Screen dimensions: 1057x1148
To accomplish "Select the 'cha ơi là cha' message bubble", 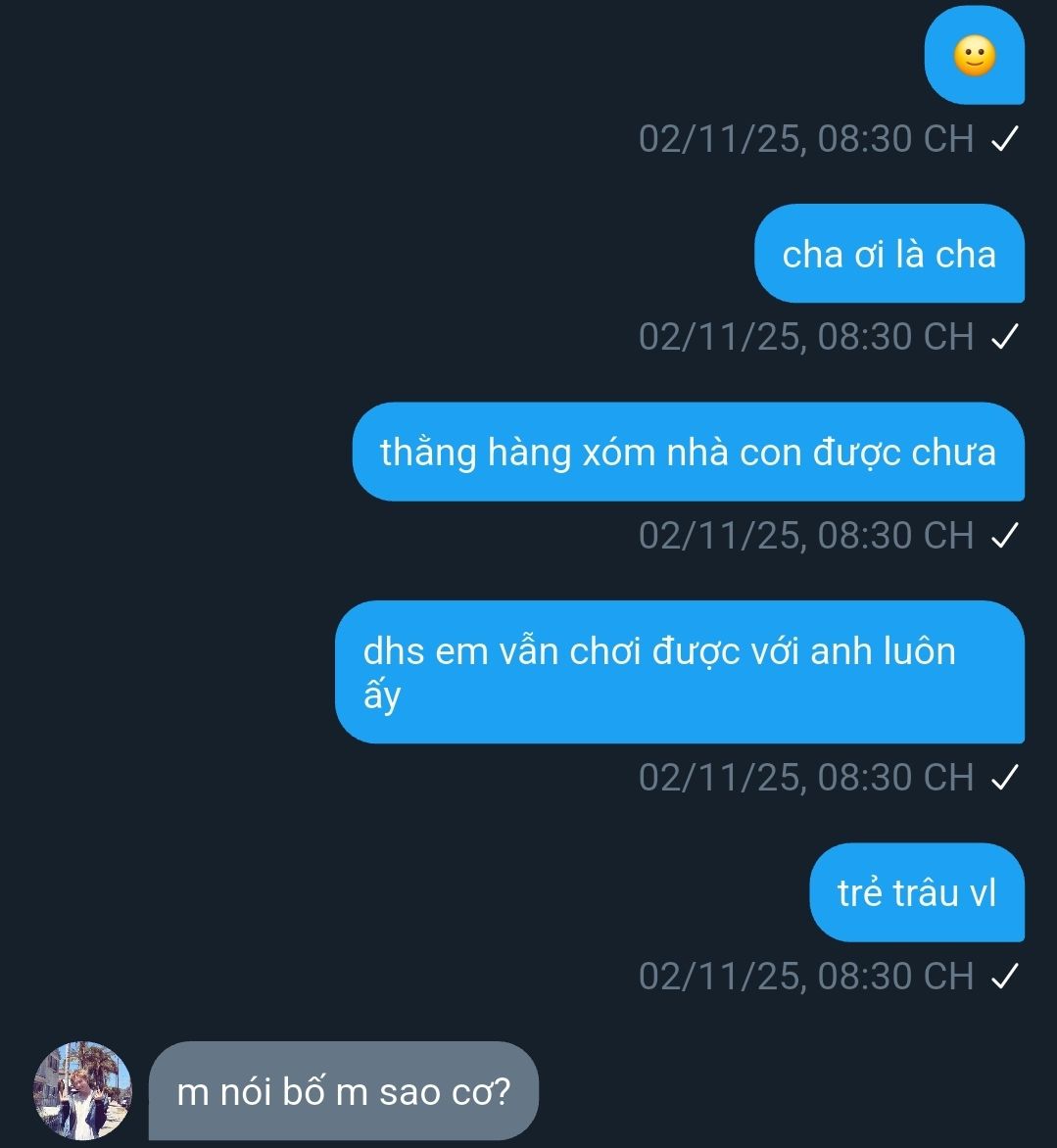I will [889, 255].
